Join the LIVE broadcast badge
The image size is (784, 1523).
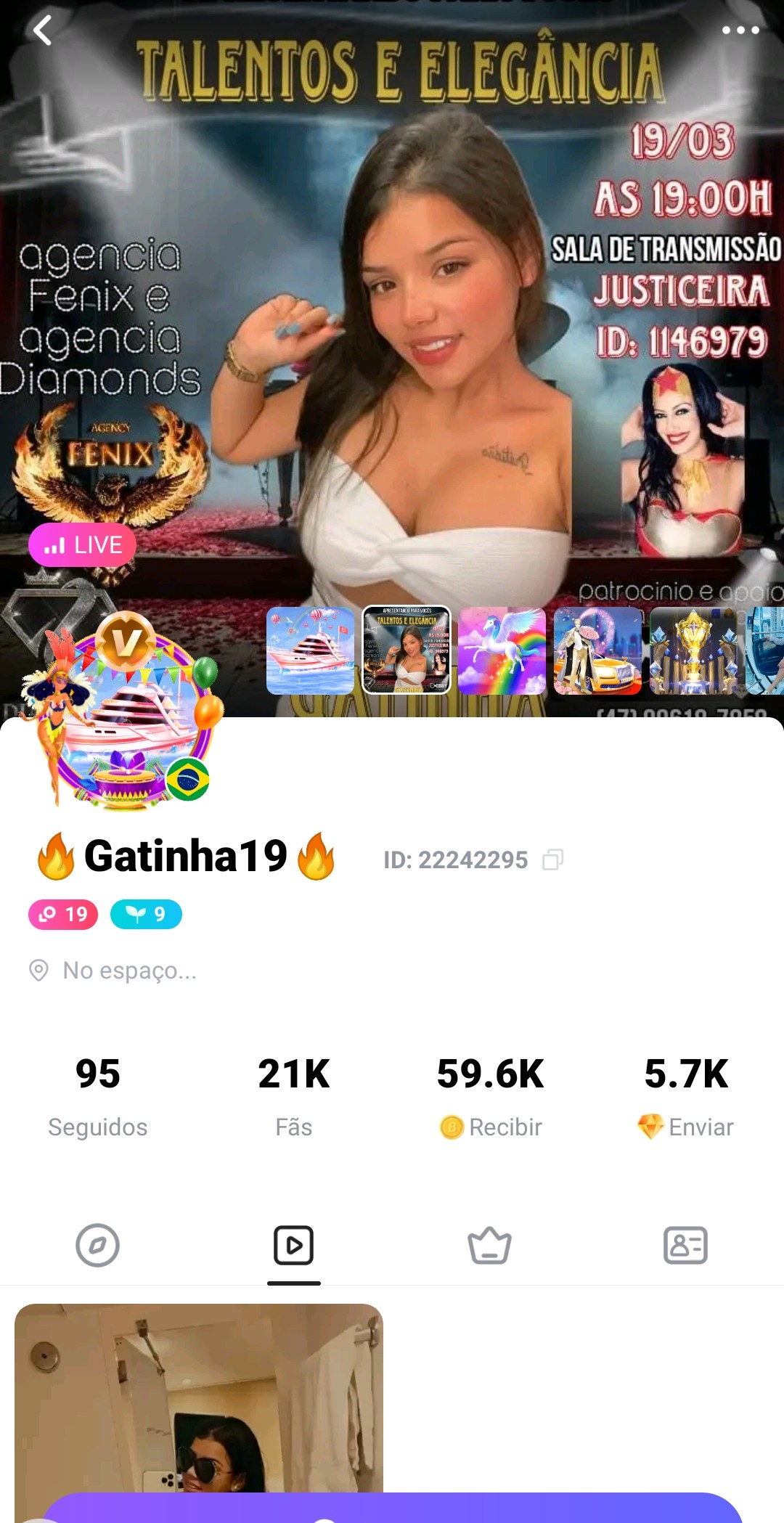point(82,544)
